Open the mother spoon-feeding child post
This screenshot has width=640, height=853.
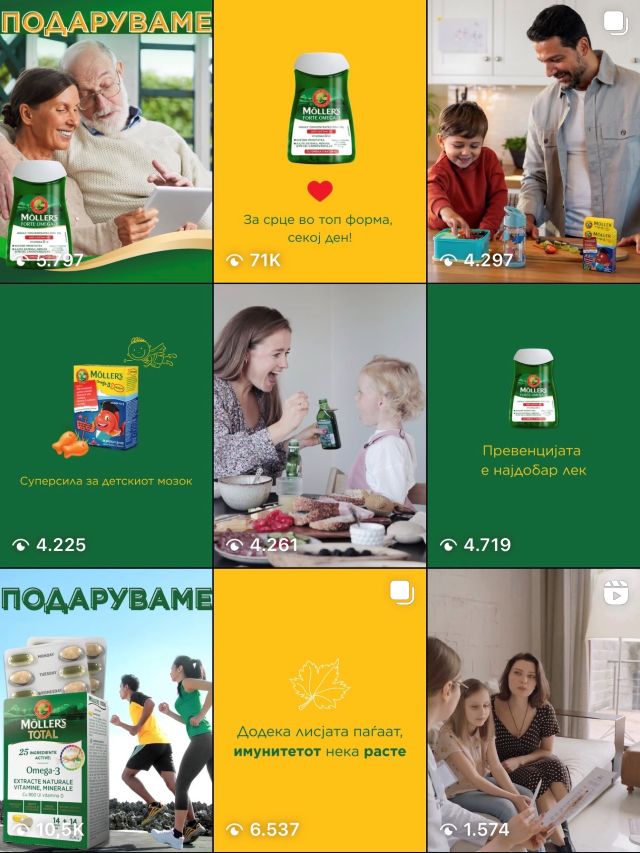pyautogui.click(x=320, y=425)
